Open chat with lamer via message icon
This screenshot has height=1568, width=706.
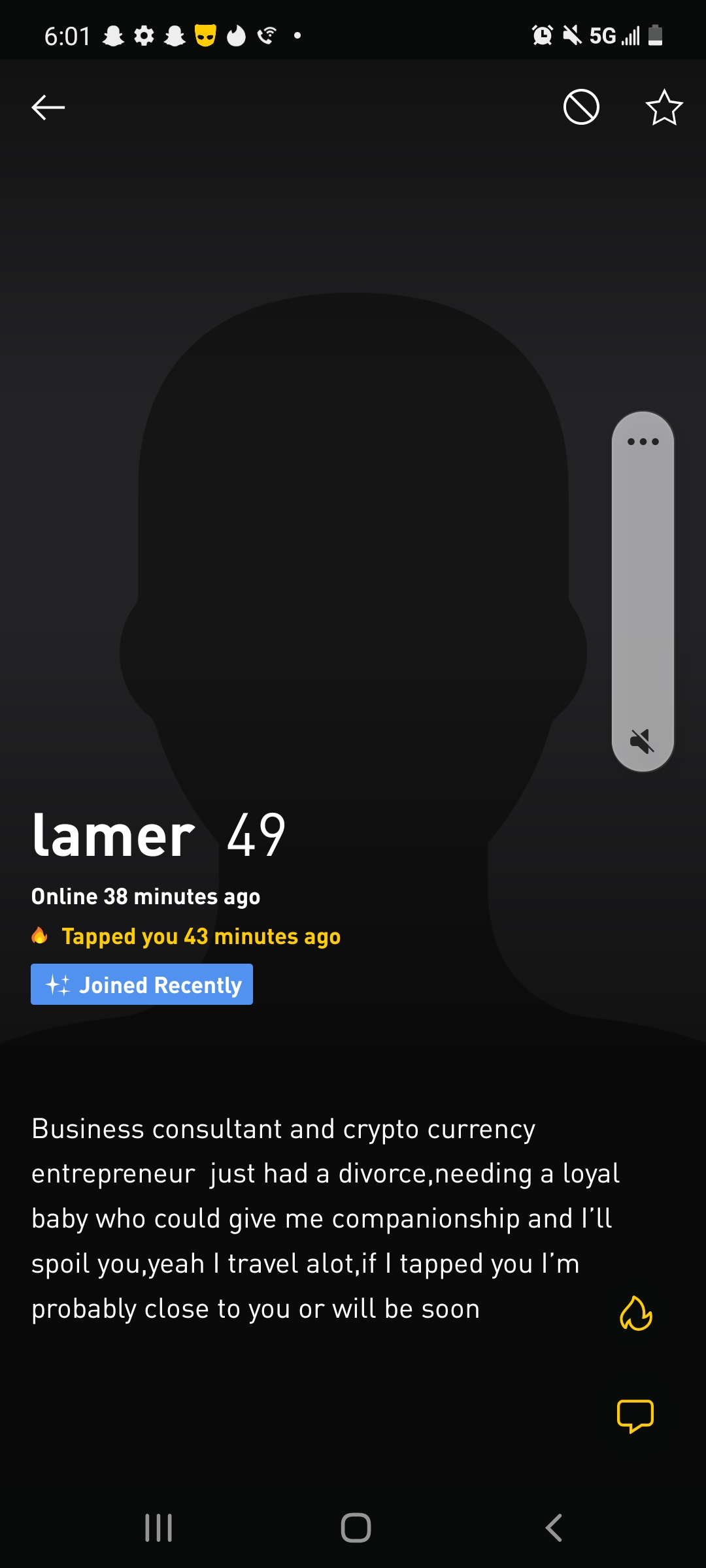635,1416
